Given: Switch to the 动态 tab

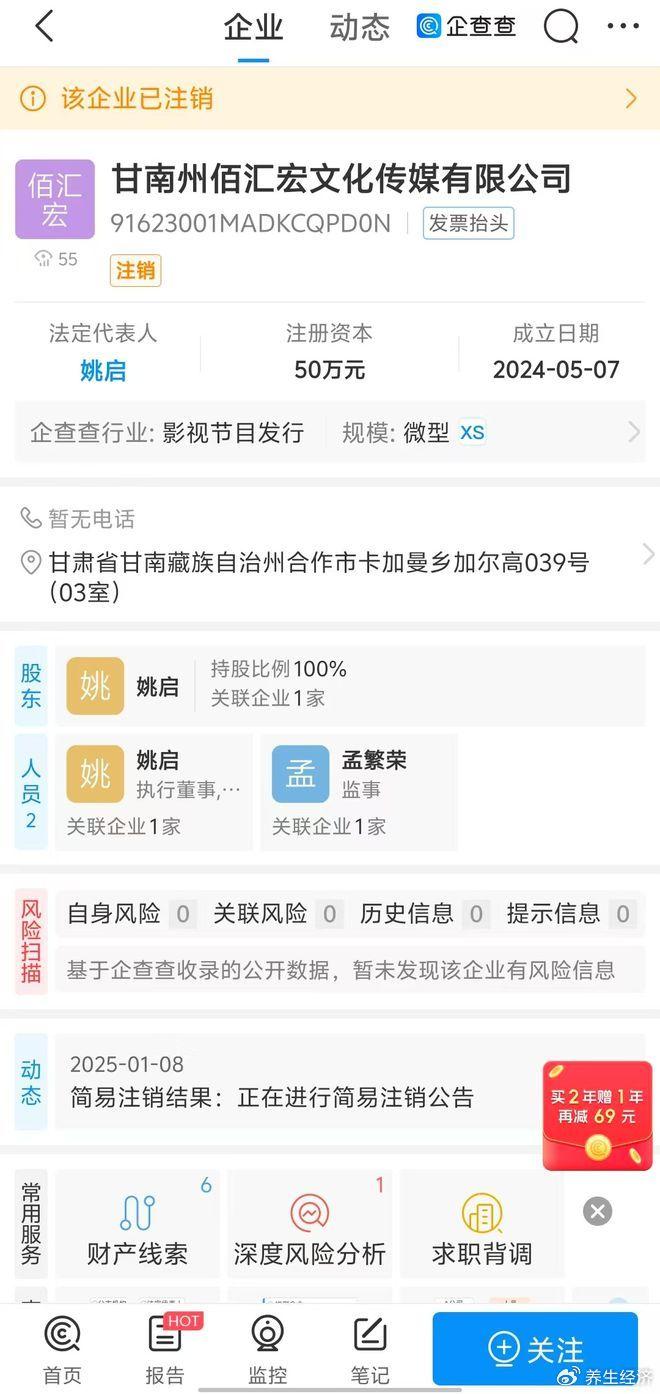Looking at the screenshot, I should 359,27.
